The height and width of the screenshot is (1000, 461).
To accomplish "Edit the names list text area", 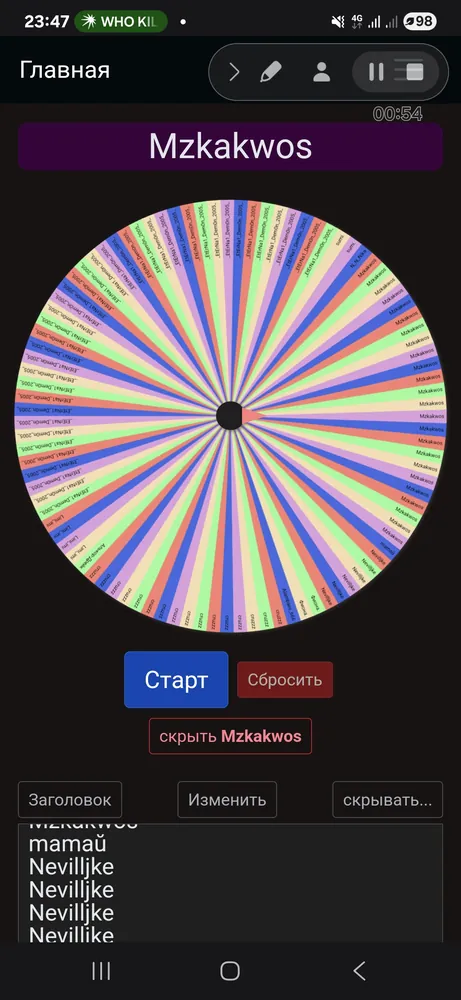I will (230, 883).
